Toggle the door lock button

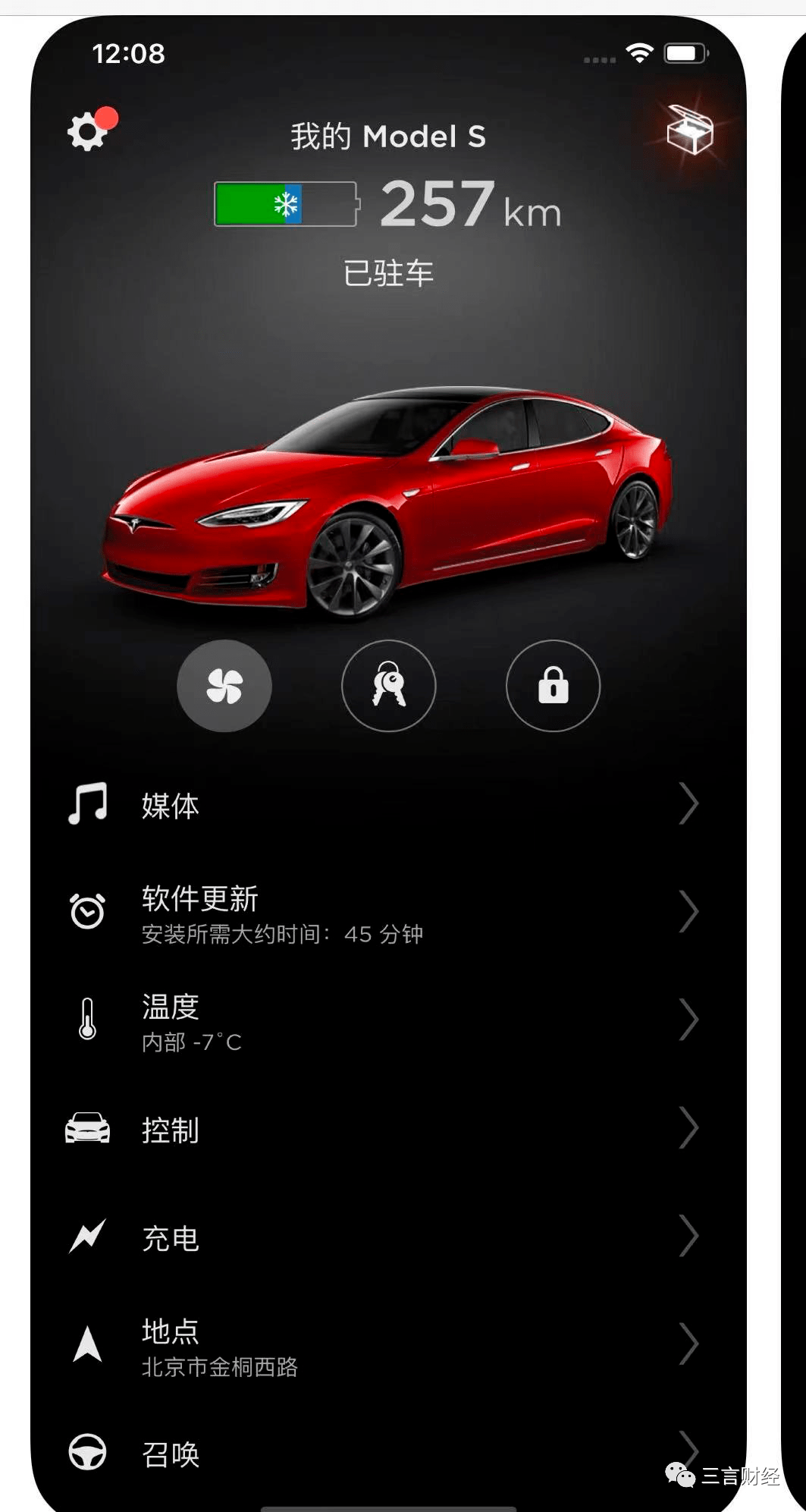(x=553, y=686)
